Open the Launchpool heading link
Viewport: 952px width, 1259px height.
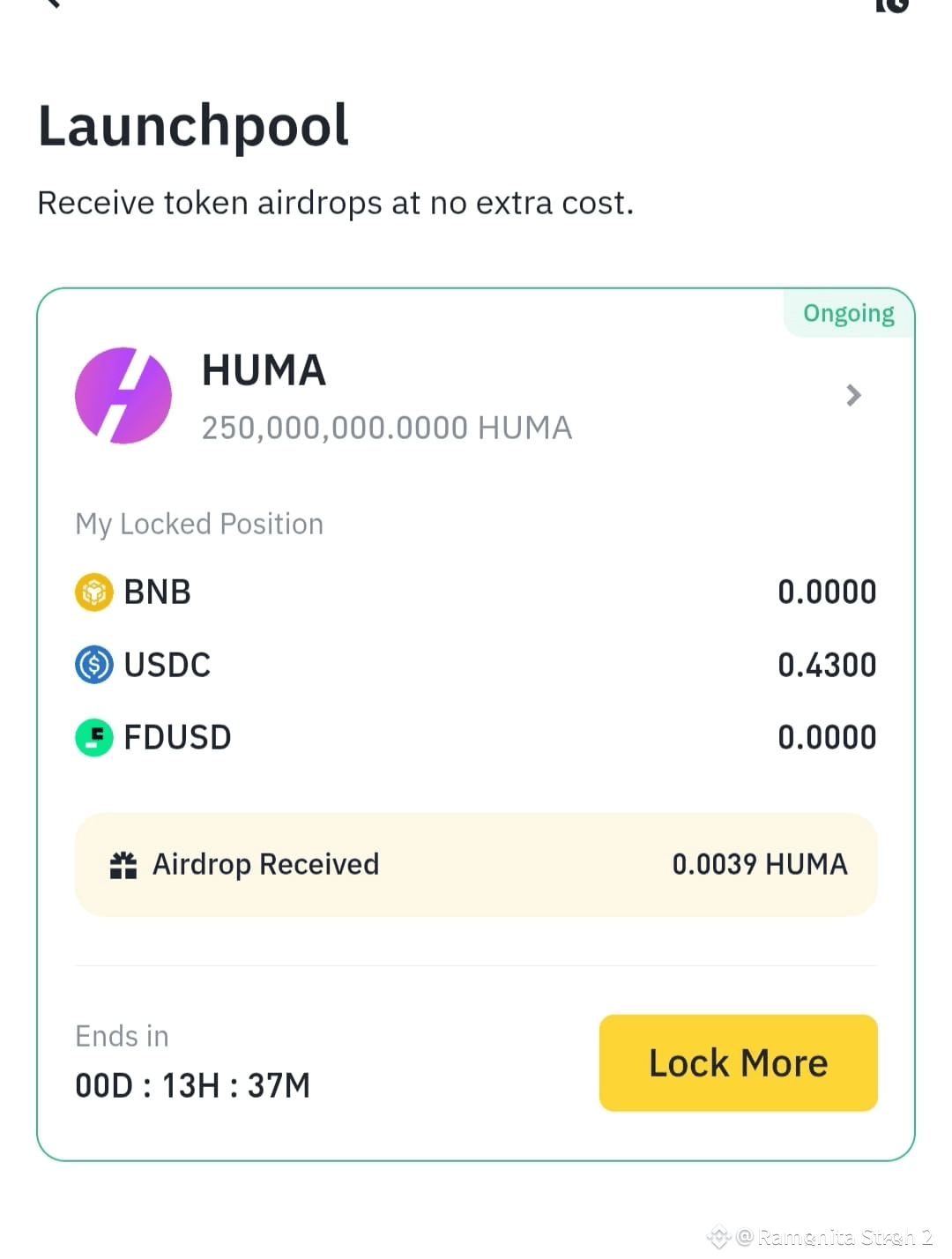(x=193, y=126)
